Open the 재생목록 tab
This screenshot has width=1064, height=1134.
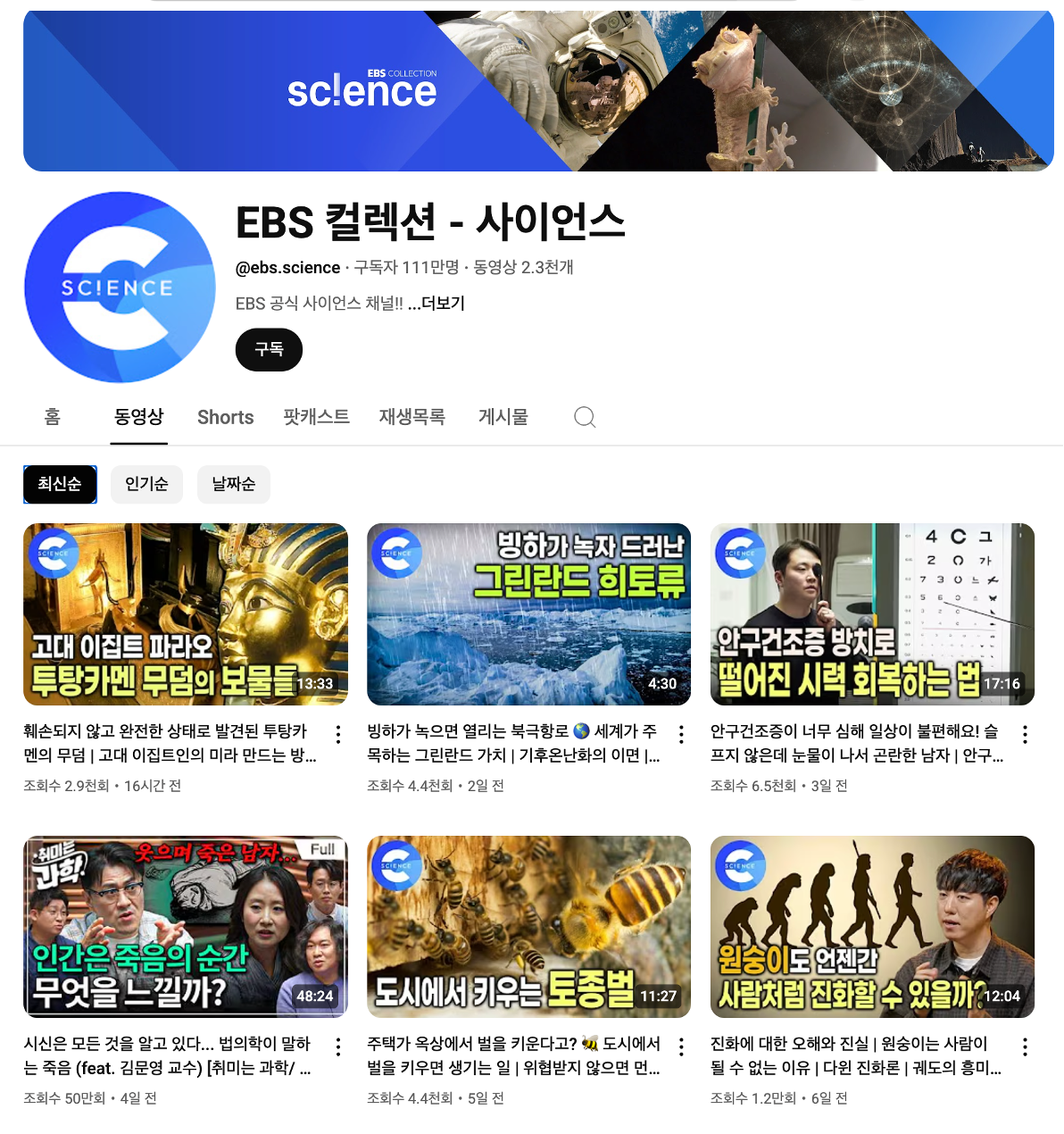[x=411, y=417]
